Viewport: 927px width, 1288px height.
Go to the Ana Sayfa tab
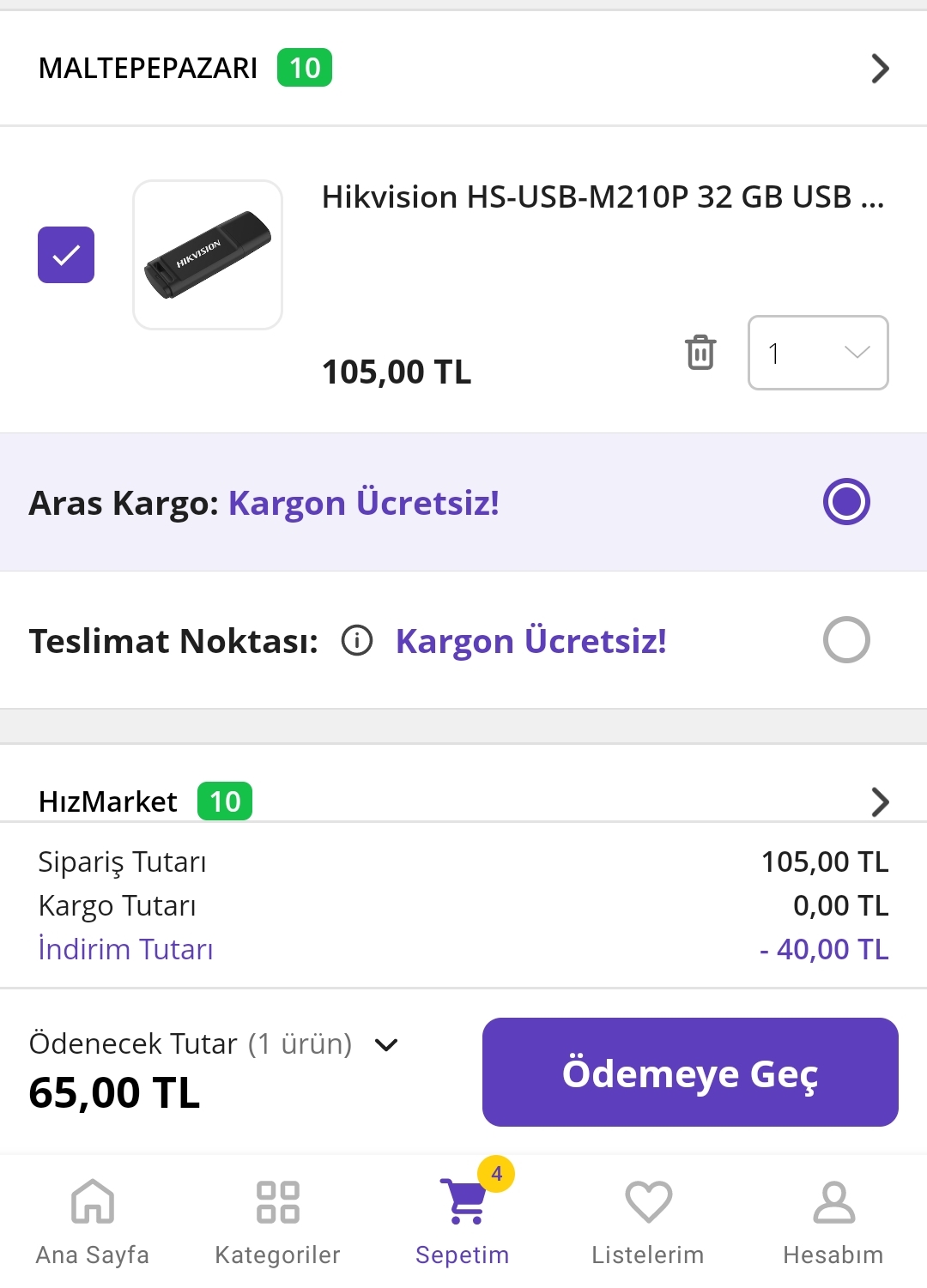pyautogui.click(x=93, y=1220)
